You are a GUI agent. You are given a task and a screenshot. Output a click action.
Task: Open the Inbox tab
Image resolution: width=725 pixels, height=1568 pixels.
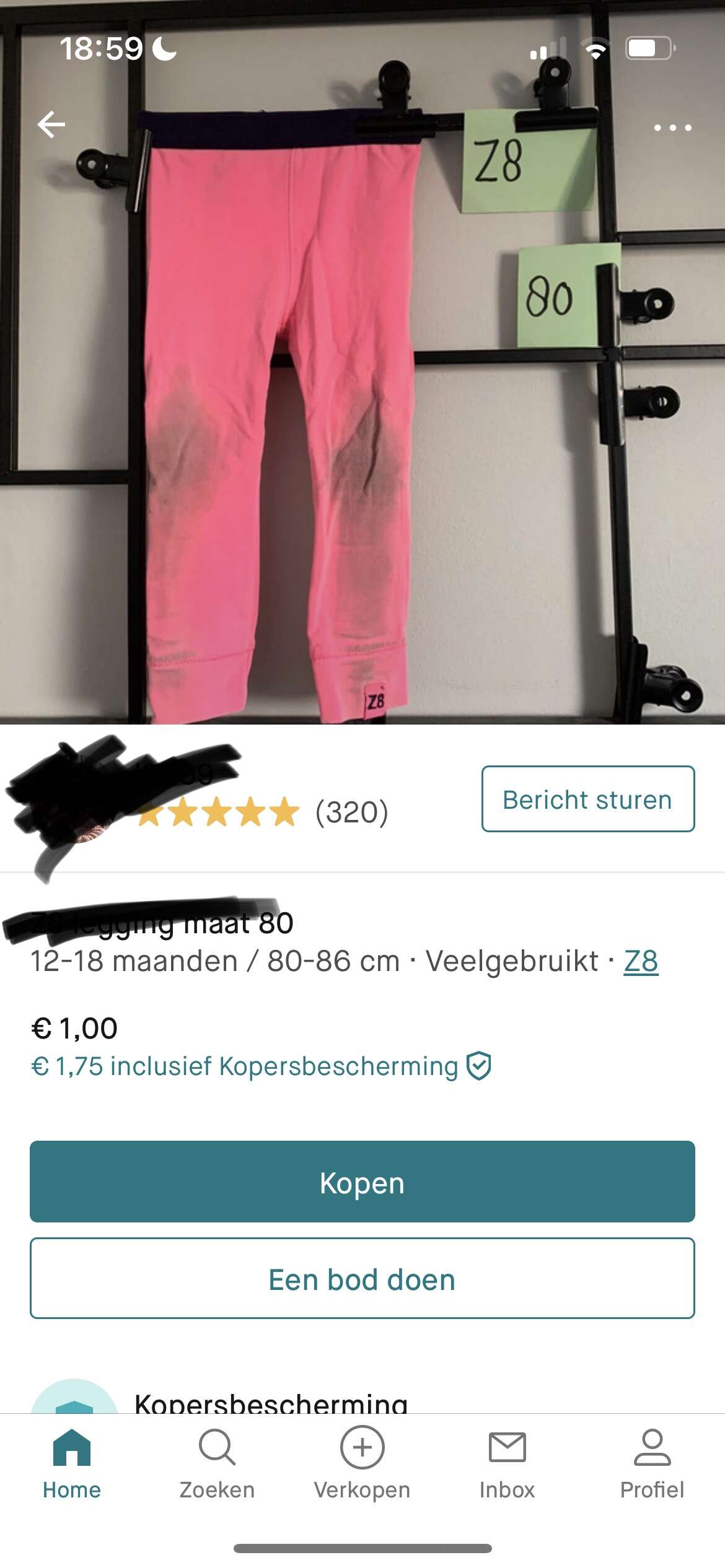click(507, 1464)
